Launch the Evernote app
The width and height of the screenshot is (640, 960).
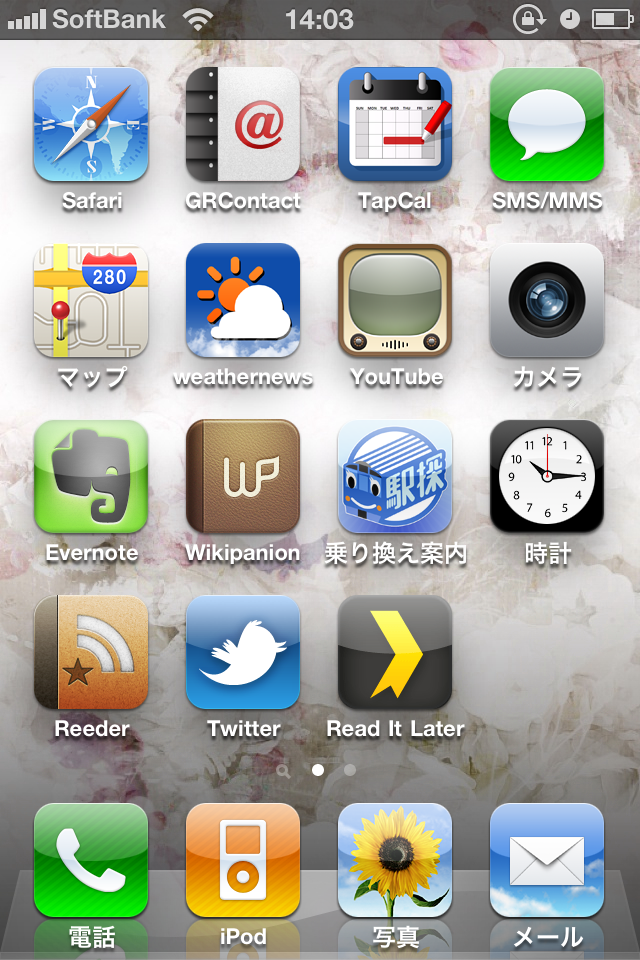coord(91,477)
